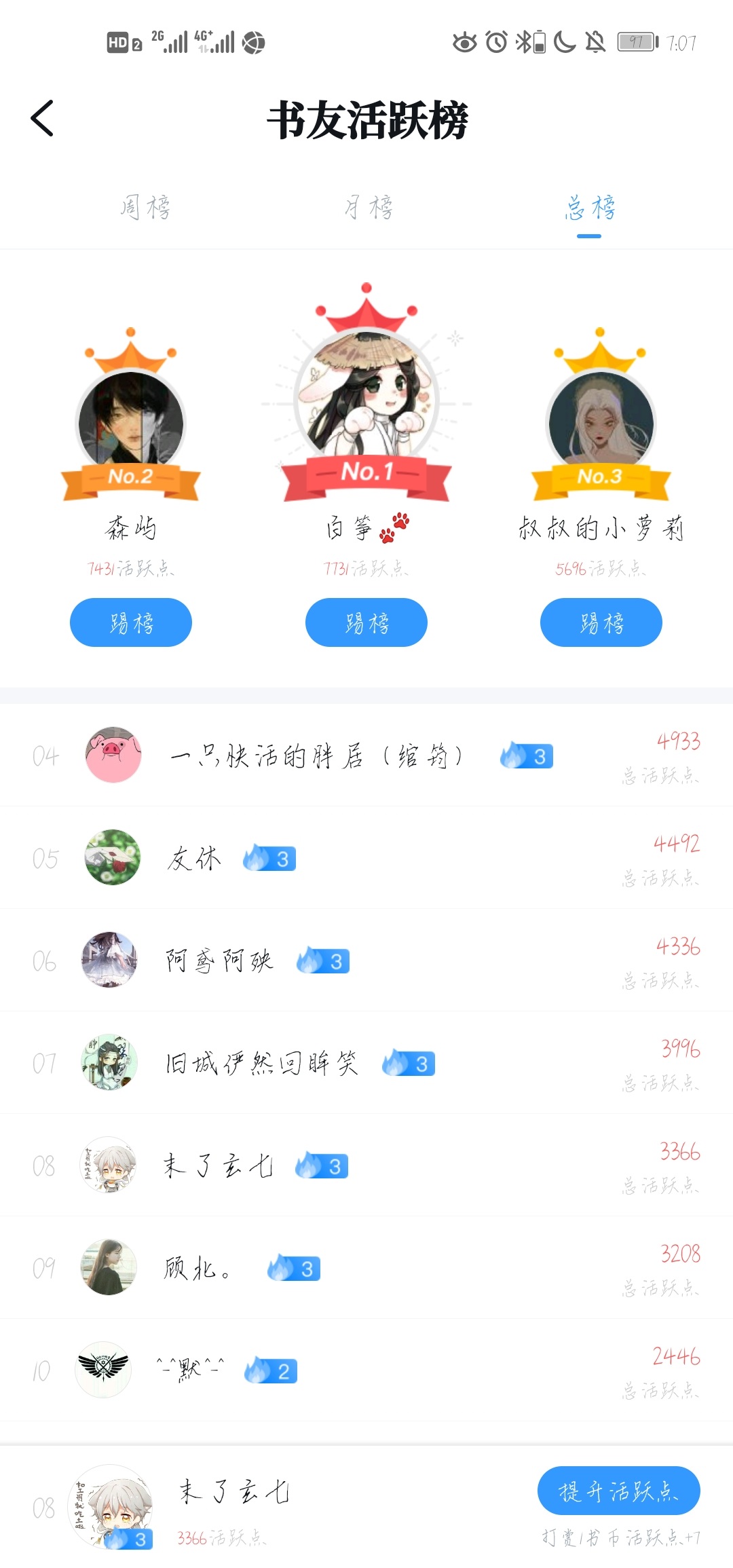This screenshot has width=733, height=1568.
Task: Tap 踢榜 button under 白筝
Action: click(x=366, y=622)
